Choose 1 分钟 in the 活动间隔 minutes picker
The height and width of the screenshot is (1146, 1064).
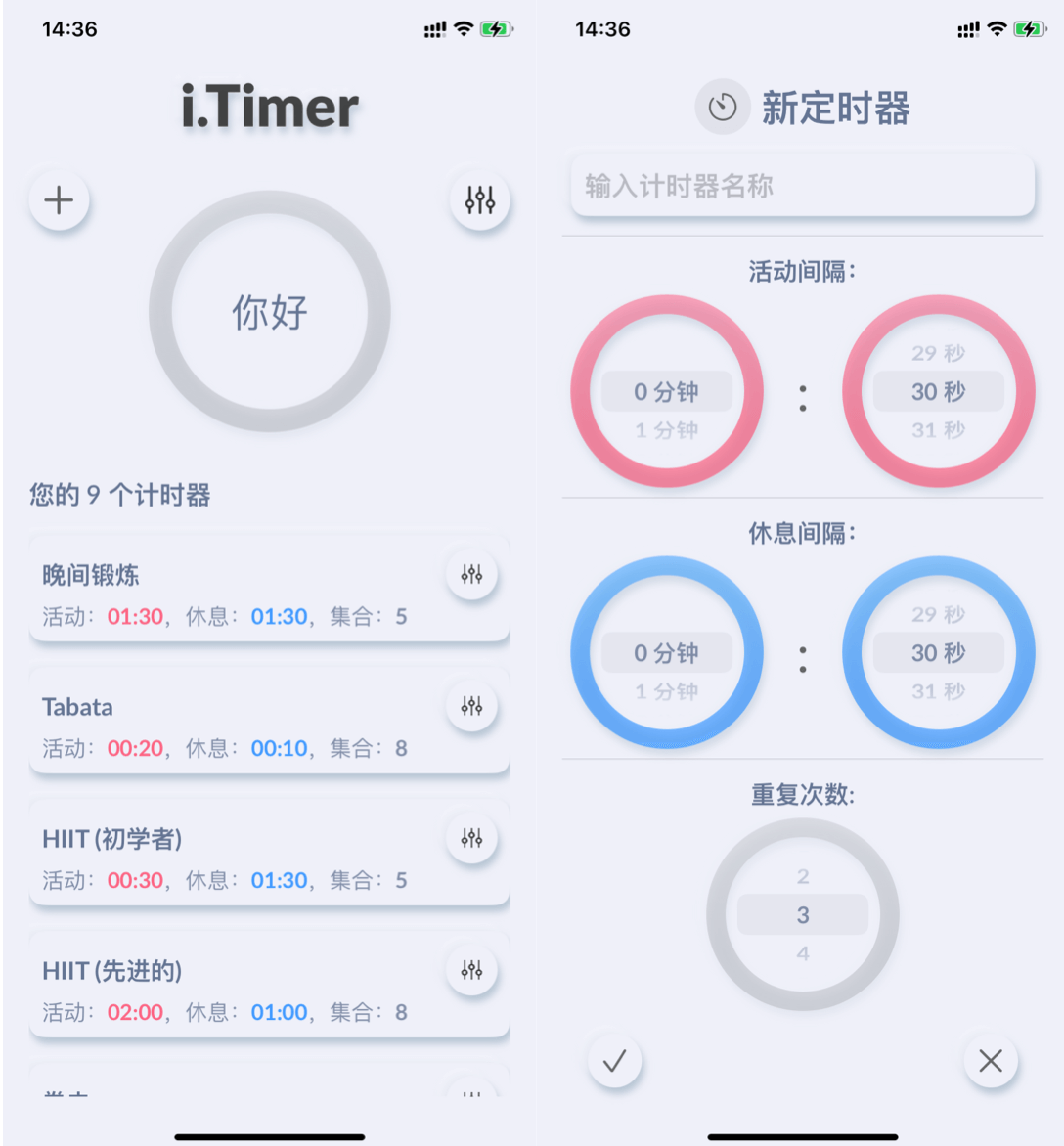[666, 430]
